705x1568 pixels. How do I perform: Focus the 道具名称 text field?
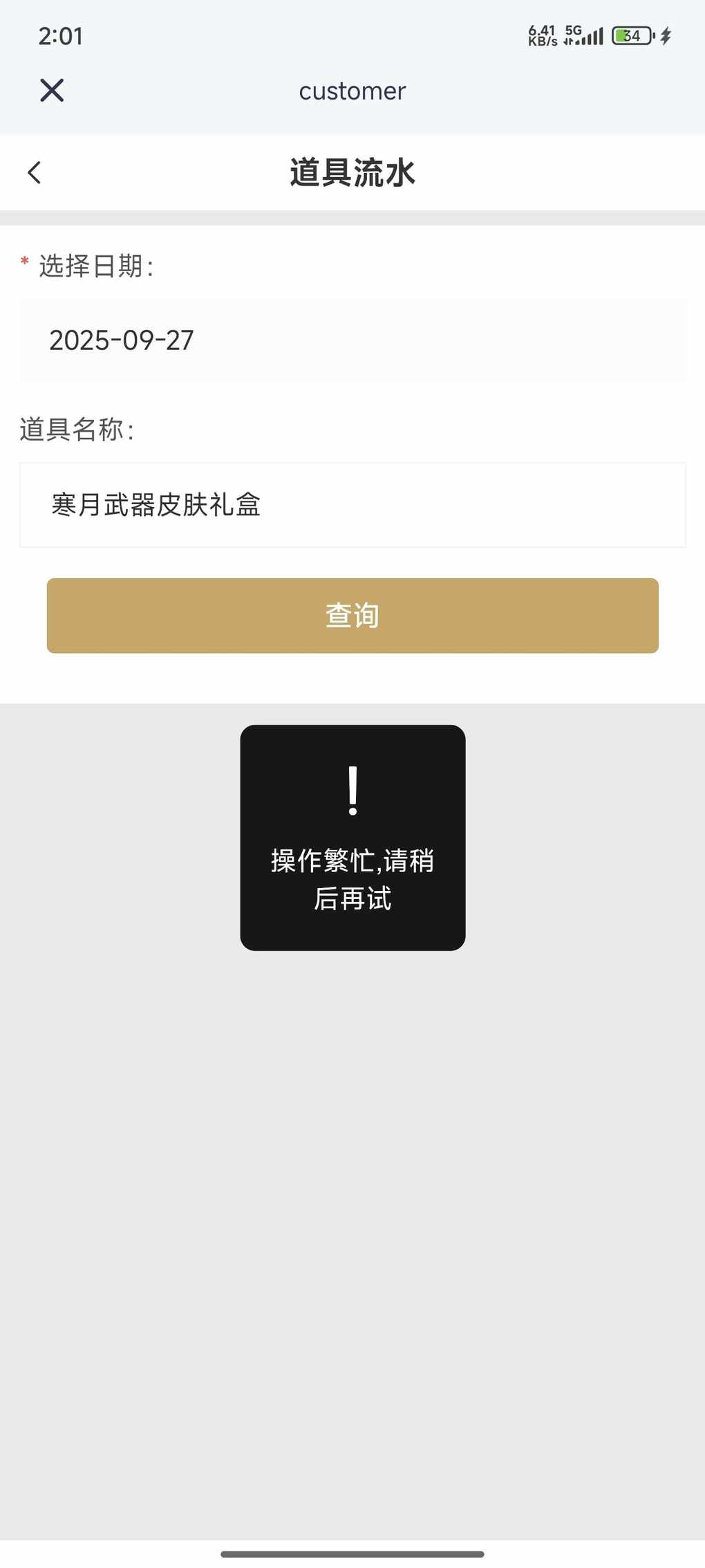pos(352,505)
